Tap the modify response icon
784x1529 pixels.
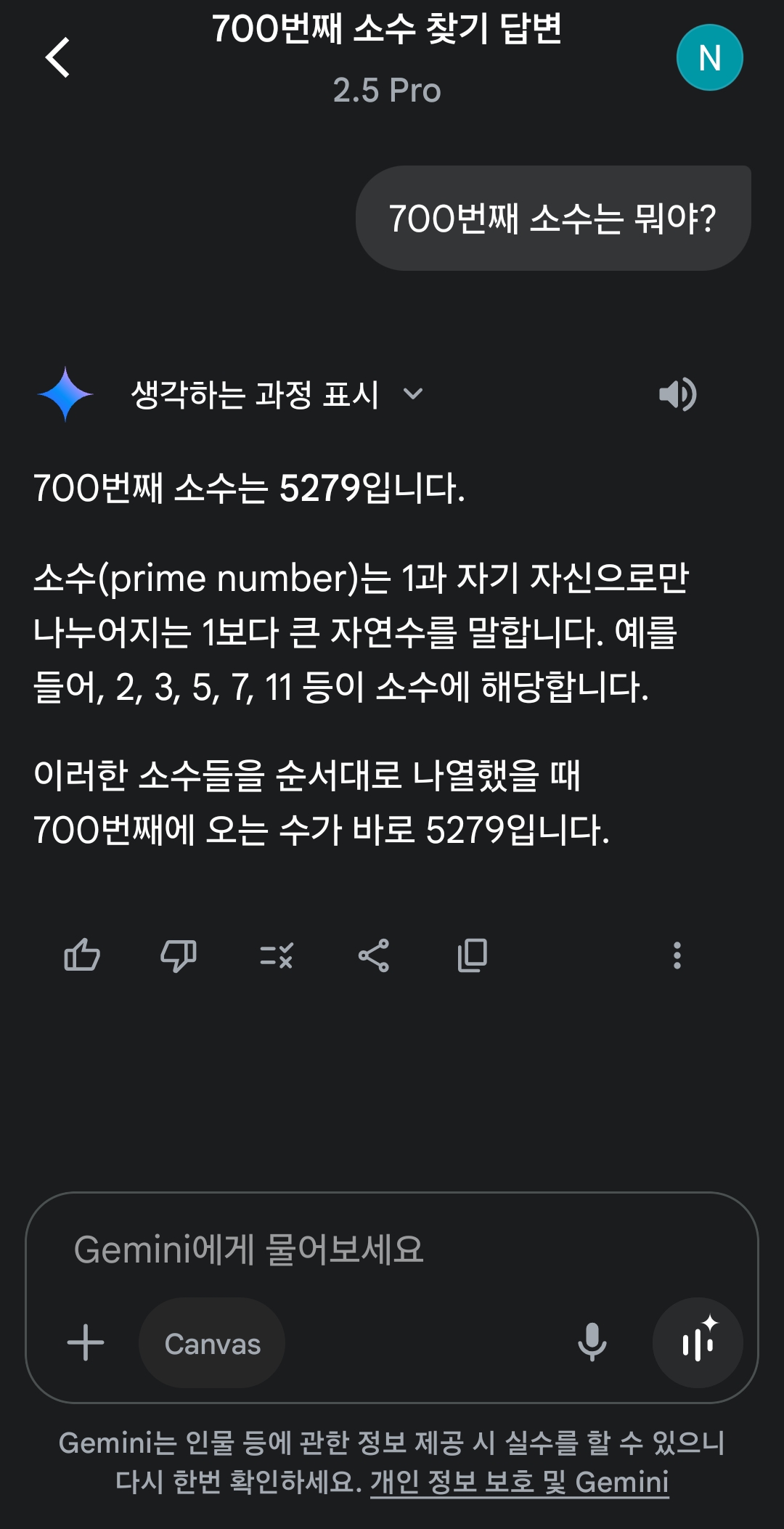click(276, 955)
